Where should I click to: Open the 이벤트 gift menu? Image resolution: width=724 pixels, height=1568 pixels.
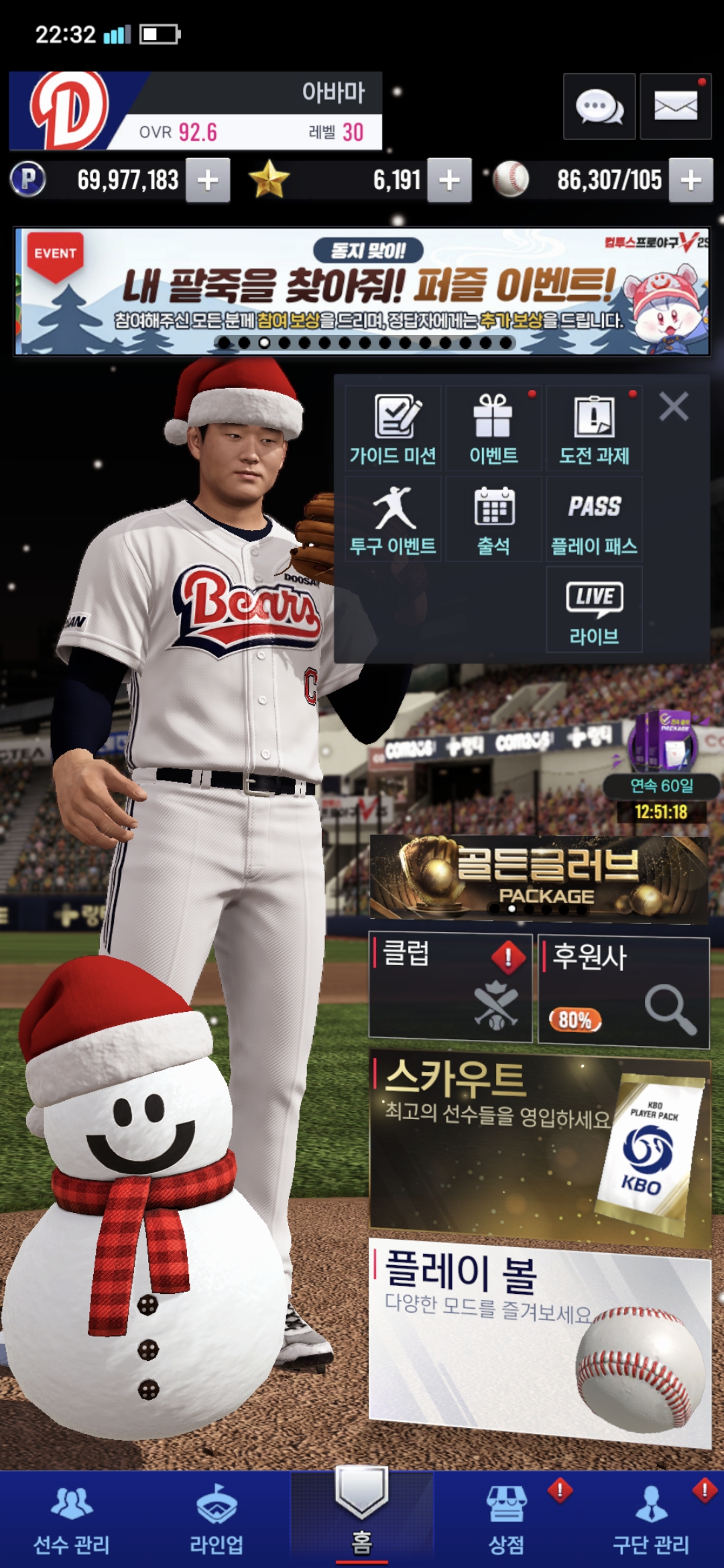[x=493, y=429]
